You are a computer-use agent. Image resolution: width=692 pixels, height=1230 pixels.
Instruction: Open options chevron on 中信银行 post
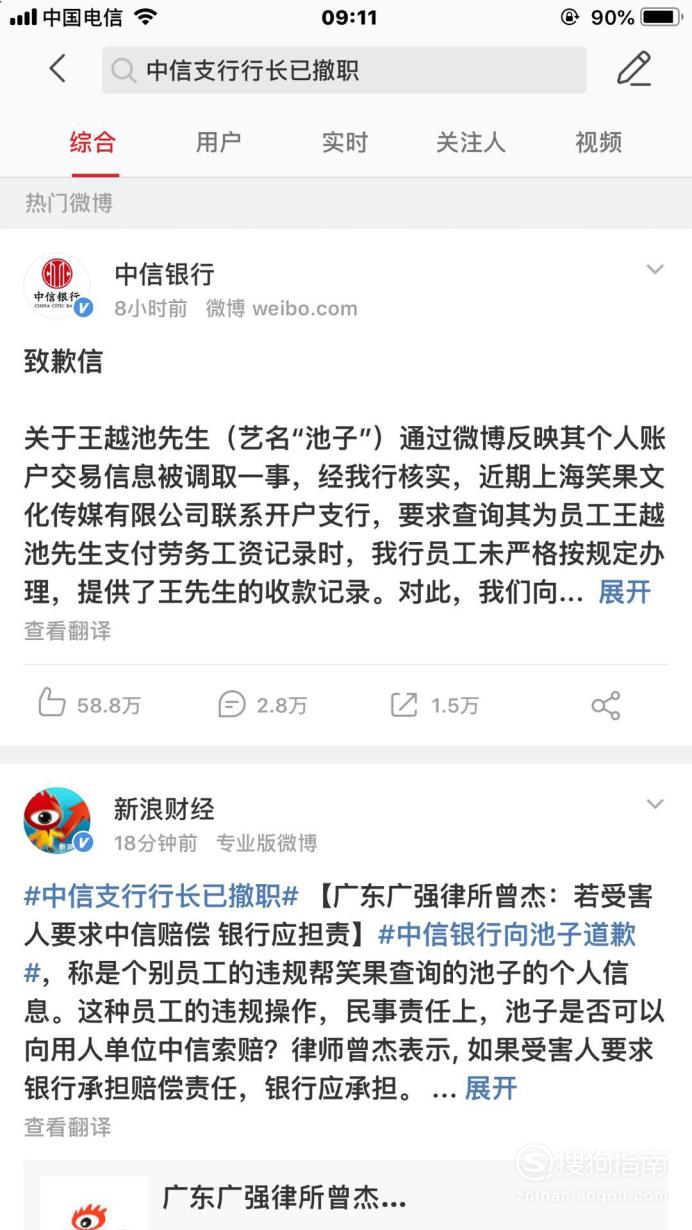click(x=655, y=270)
